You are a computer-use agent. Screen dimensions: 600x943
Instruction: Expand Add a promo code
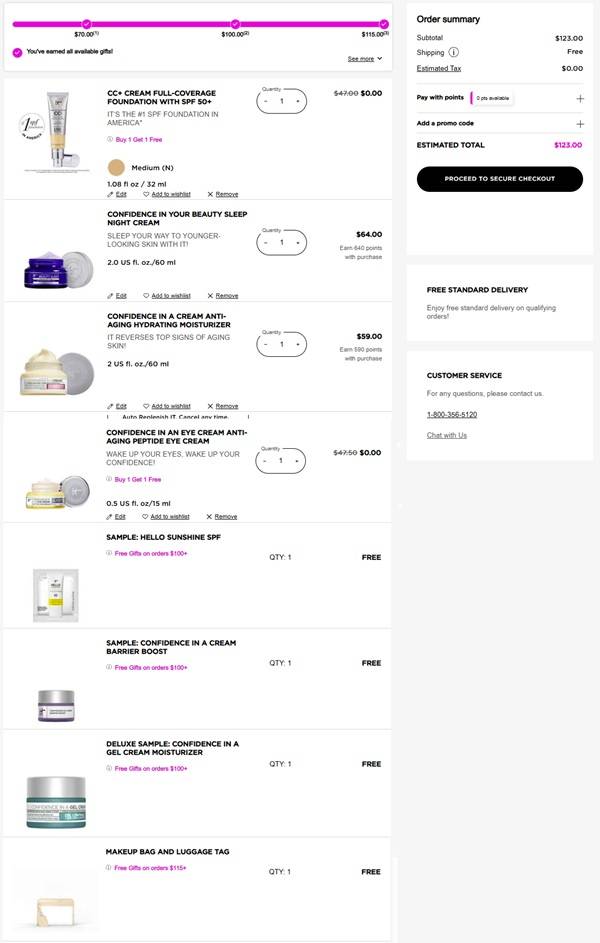(x=580, y=124)
